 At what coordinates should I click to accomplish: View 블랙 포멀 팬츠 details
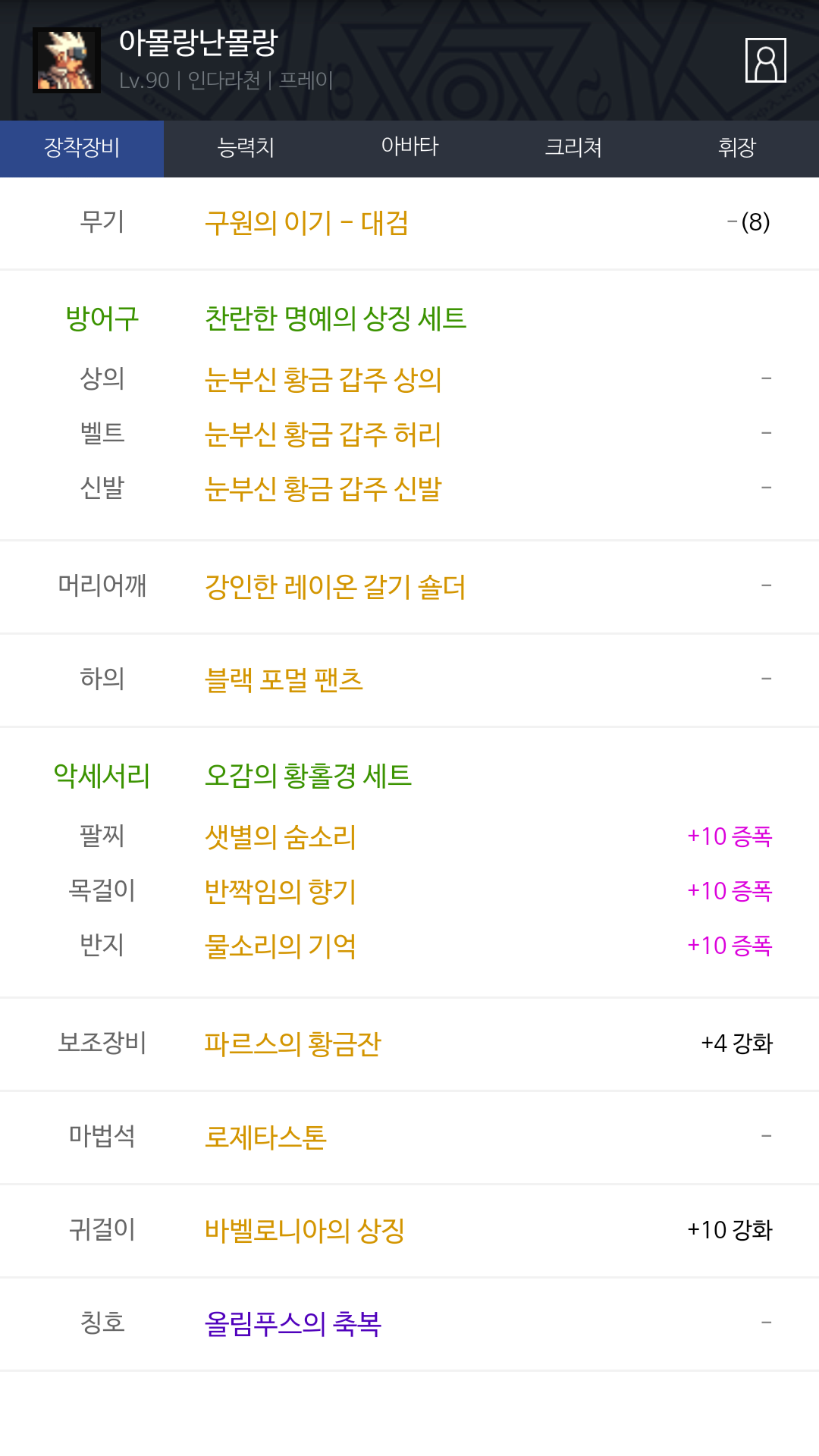[284, 679]
